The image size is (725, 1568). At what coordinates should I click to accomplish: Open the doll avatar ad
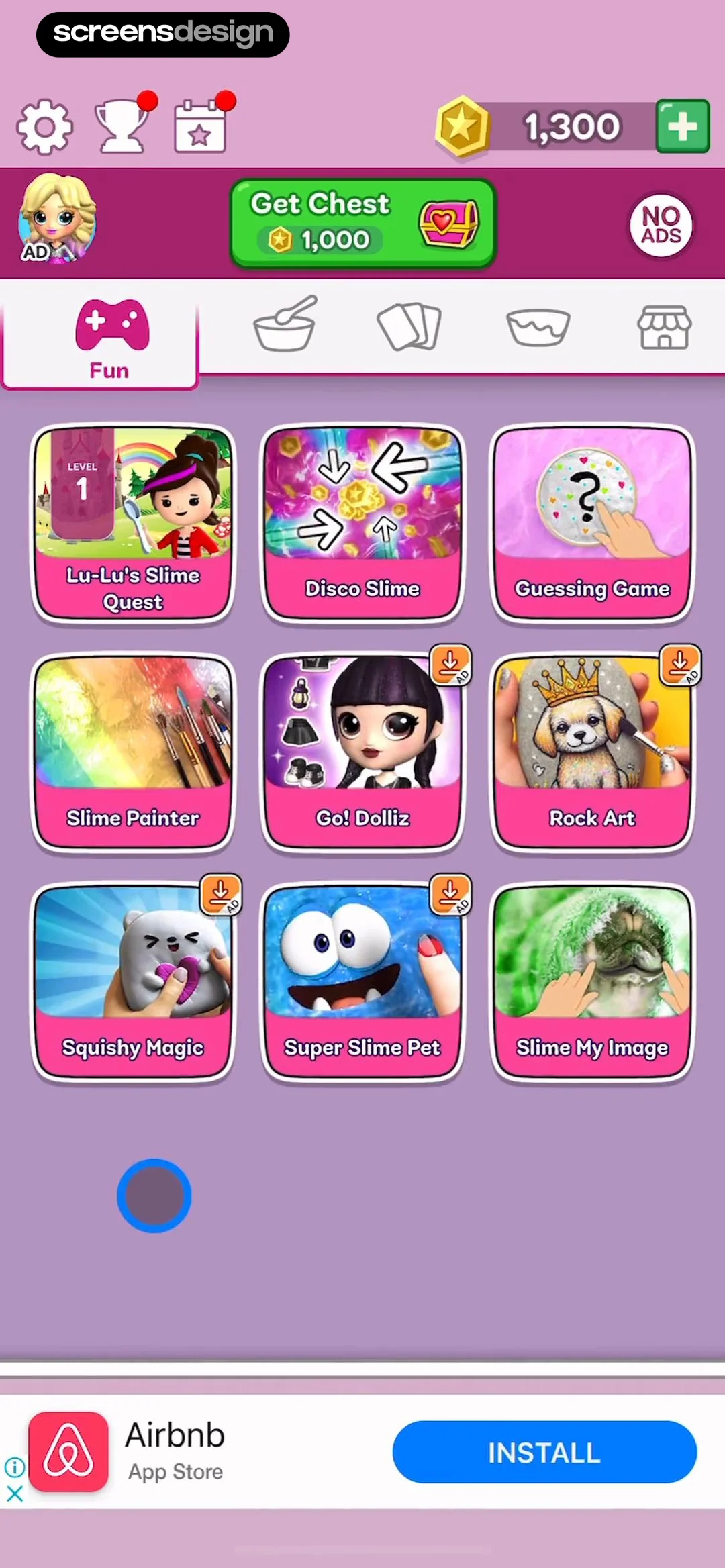57,219
